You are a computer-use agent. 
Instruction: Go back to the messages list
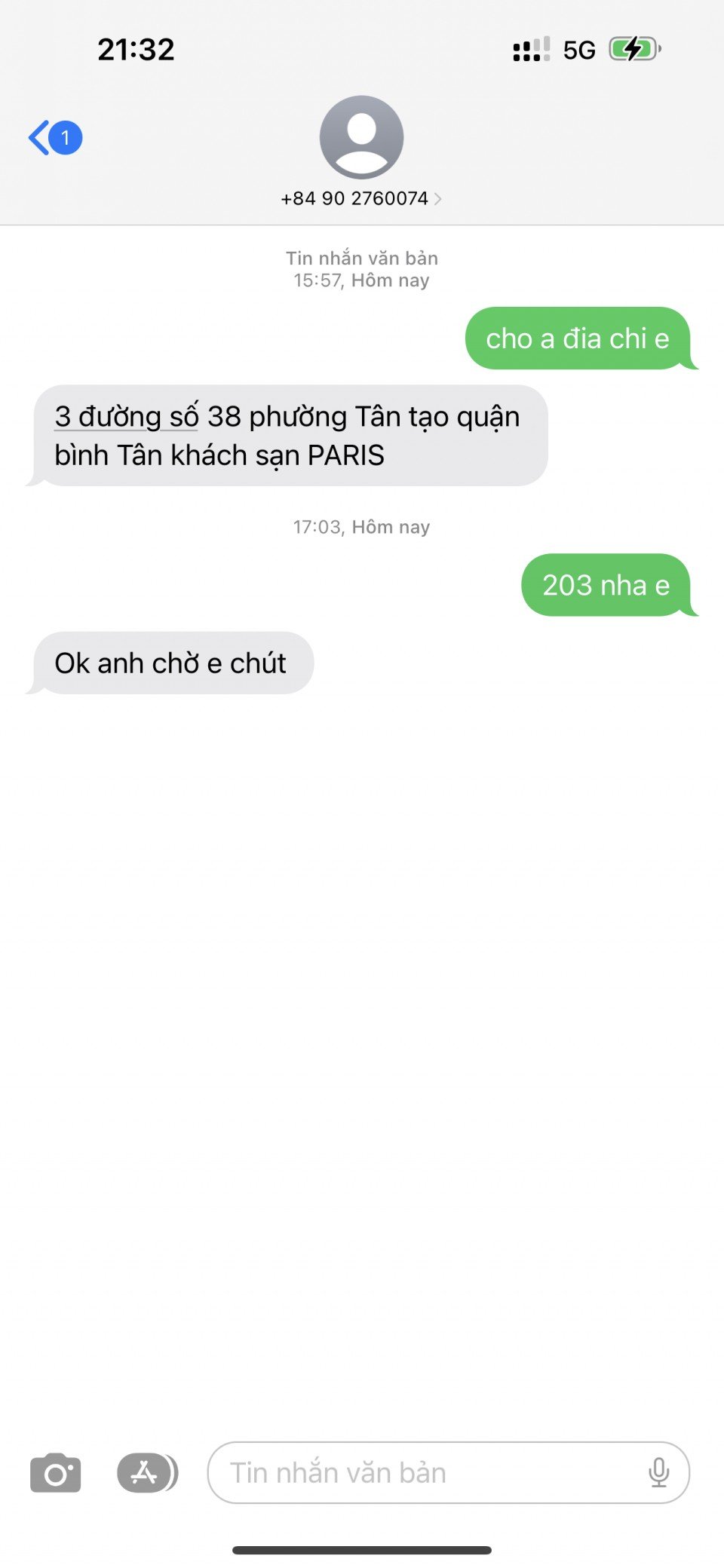coord(53,138)
